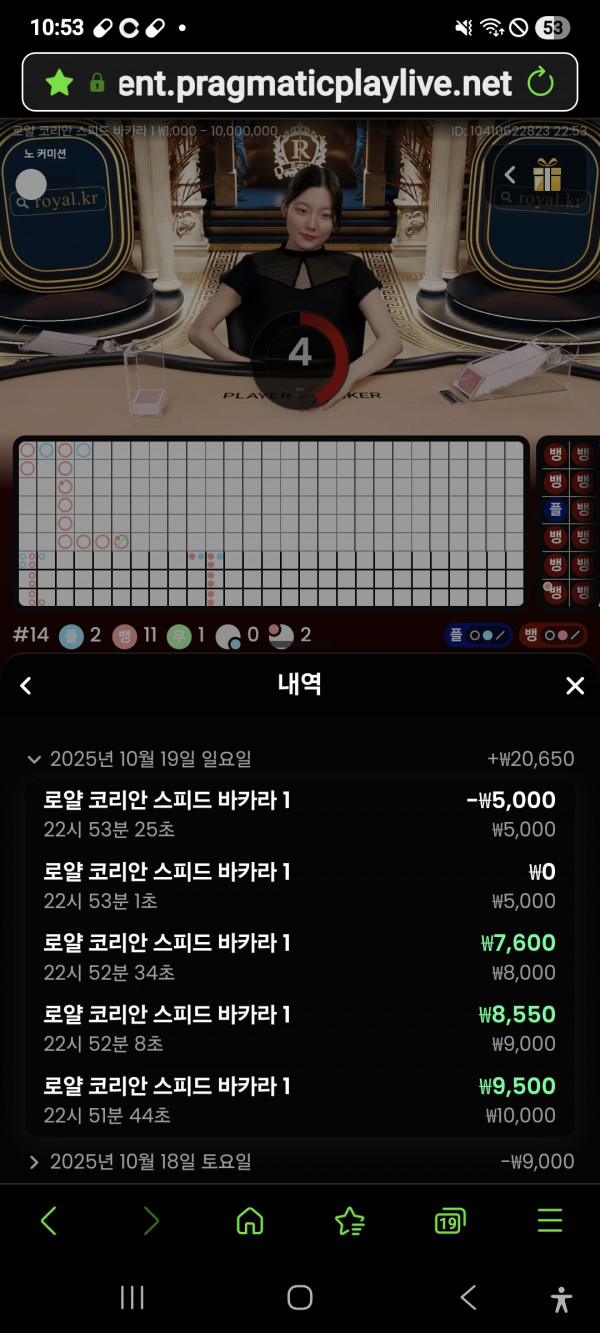Open the 22시 53분 1초 bet record
Viewport: 600px width, 1333px height.
click(x=300, y=886)
